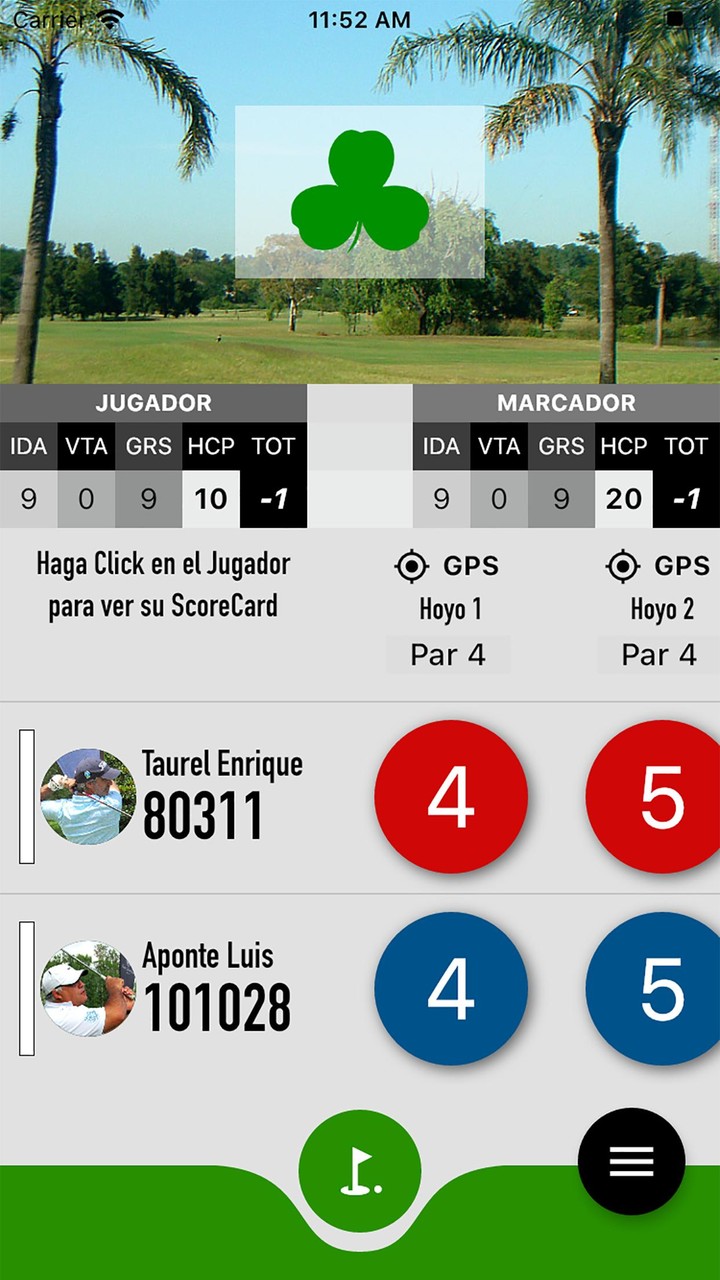Expand the Par 4 label under Hoyo 1
The image size is (720, 1280).
click(x=448, y=654)
